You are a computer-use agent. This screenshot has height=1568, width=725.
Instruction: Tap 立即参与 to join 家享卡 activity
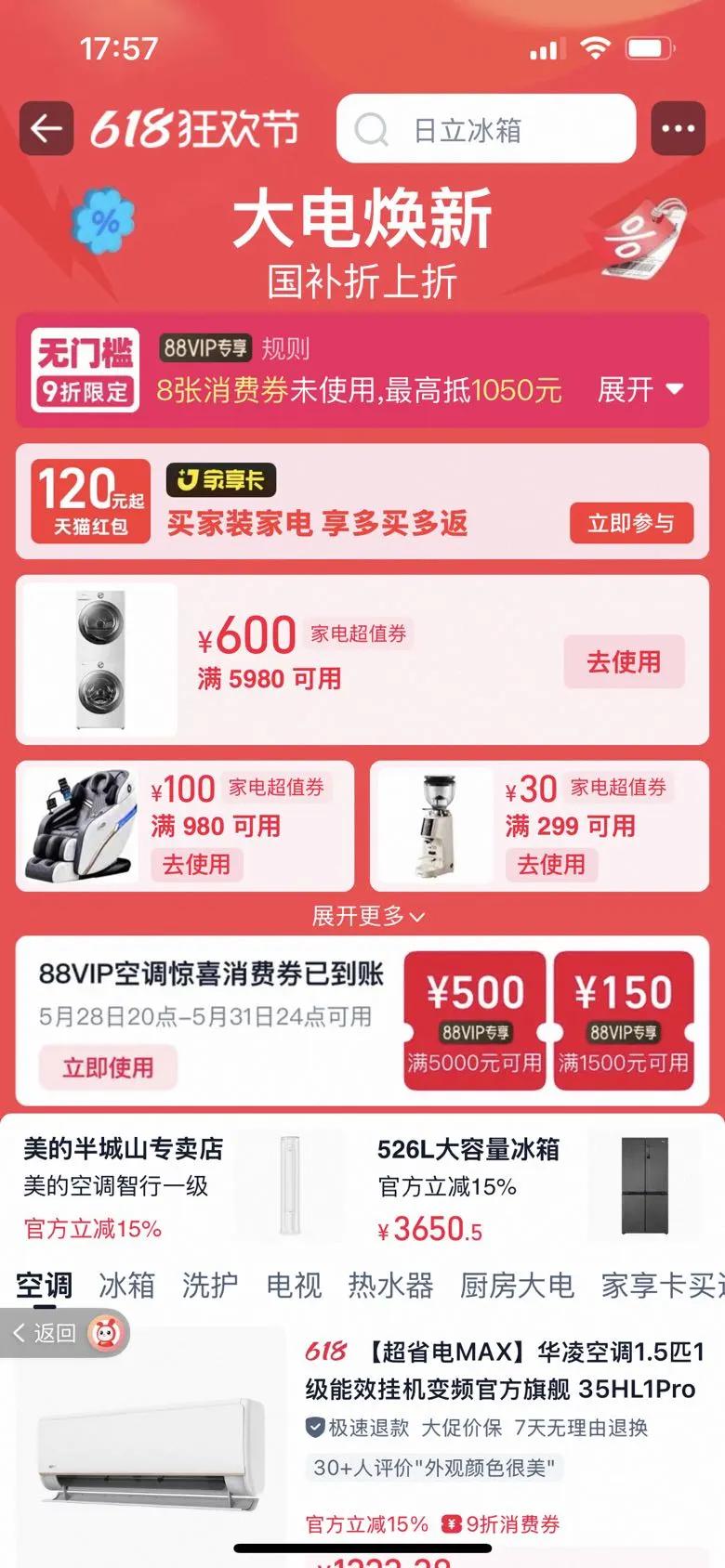[631, 523]
